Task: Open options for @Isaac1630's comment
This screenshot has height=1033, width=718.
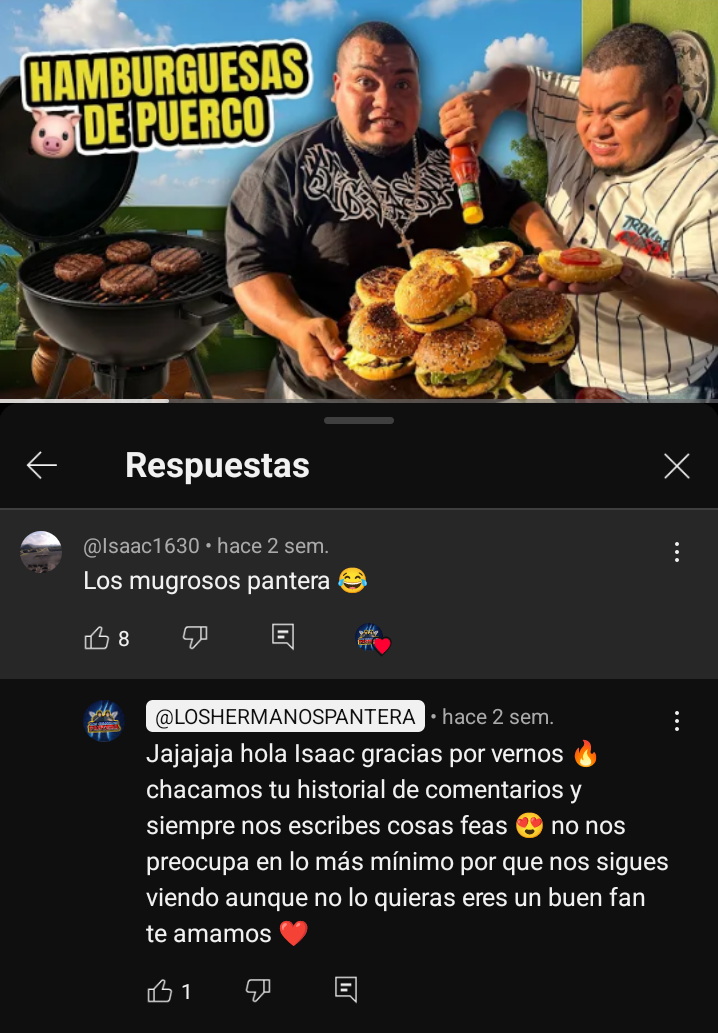Action: click(x=677, y=552)
